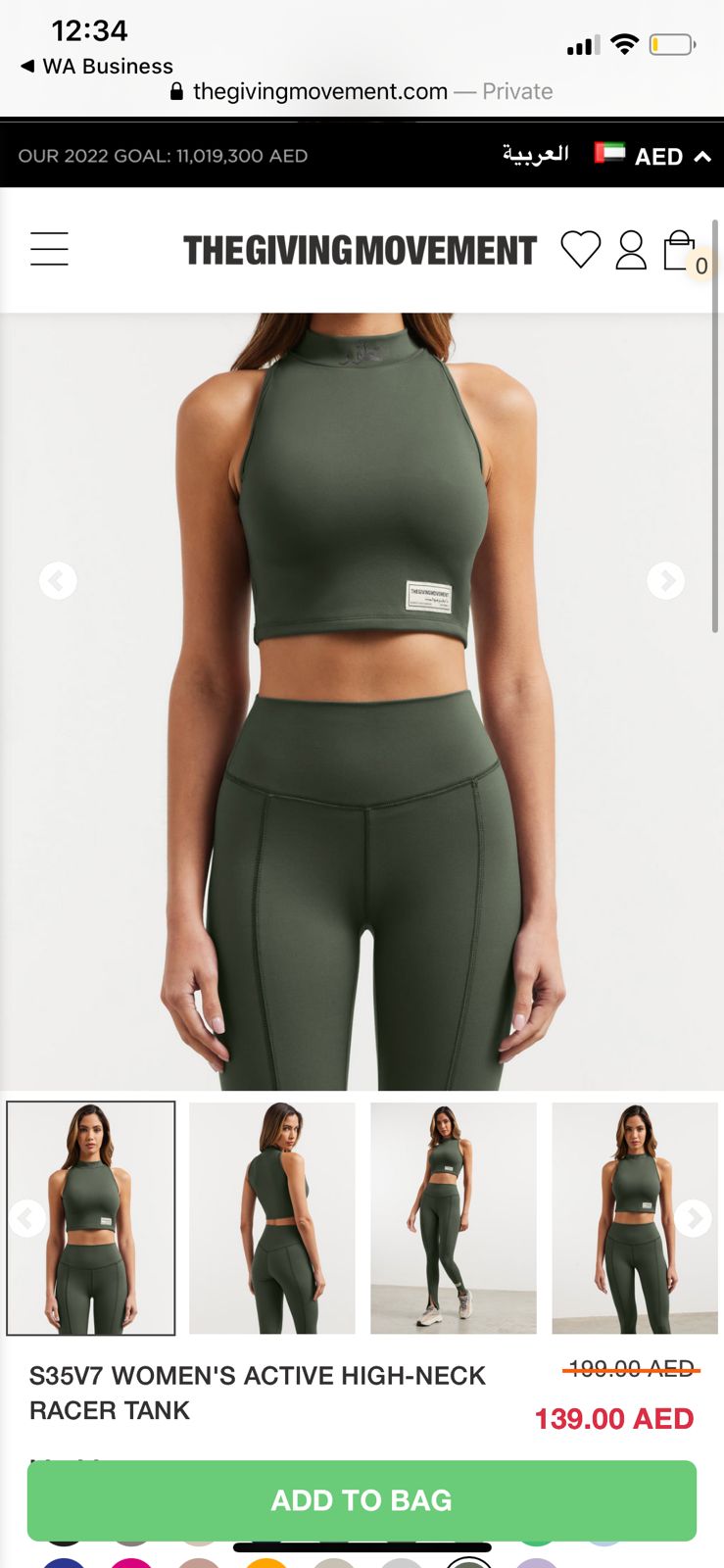Image resolution: width=724 pixels, height=1568 pixels.
Task: Show the next product photo
Action: tap(666, 581)
